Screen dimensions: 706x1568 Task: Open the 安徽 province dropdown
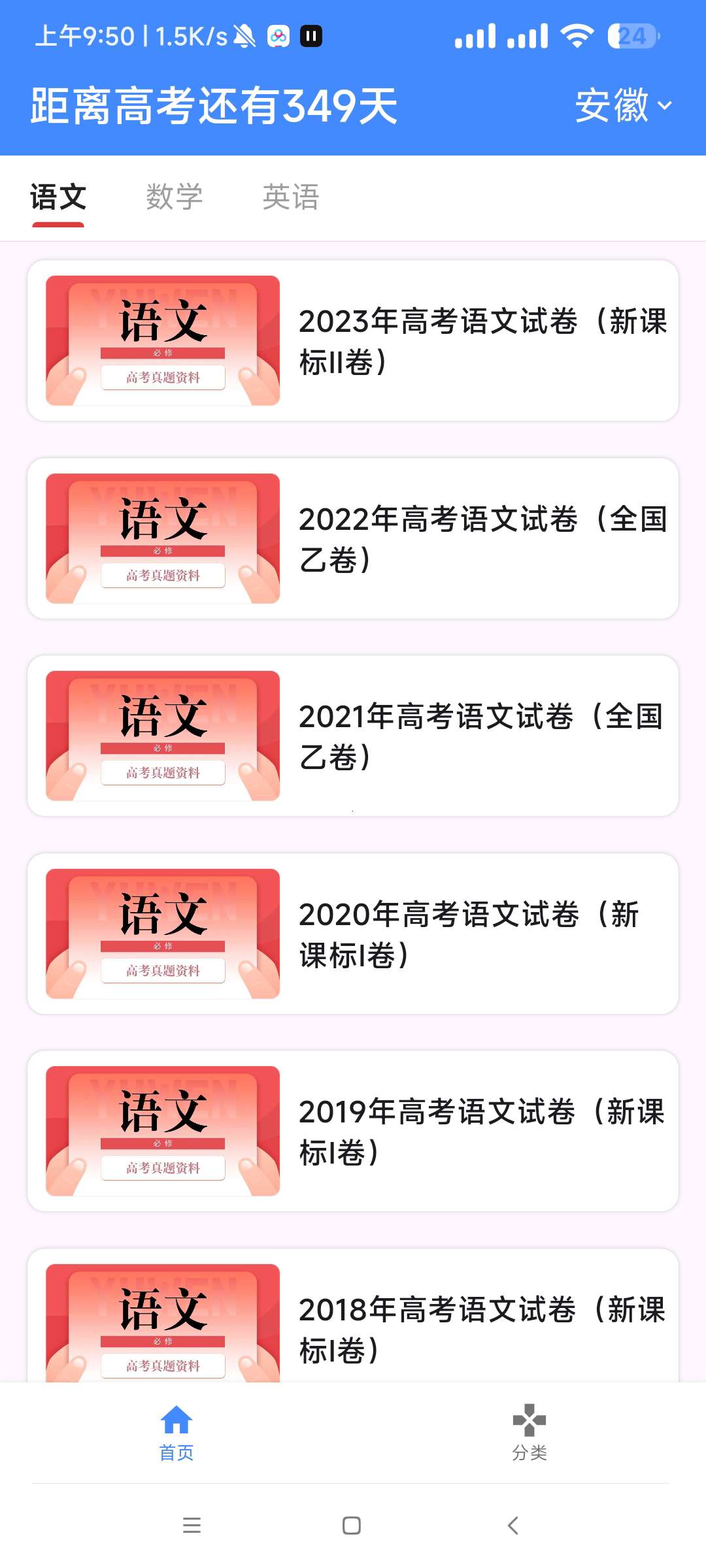623,105
